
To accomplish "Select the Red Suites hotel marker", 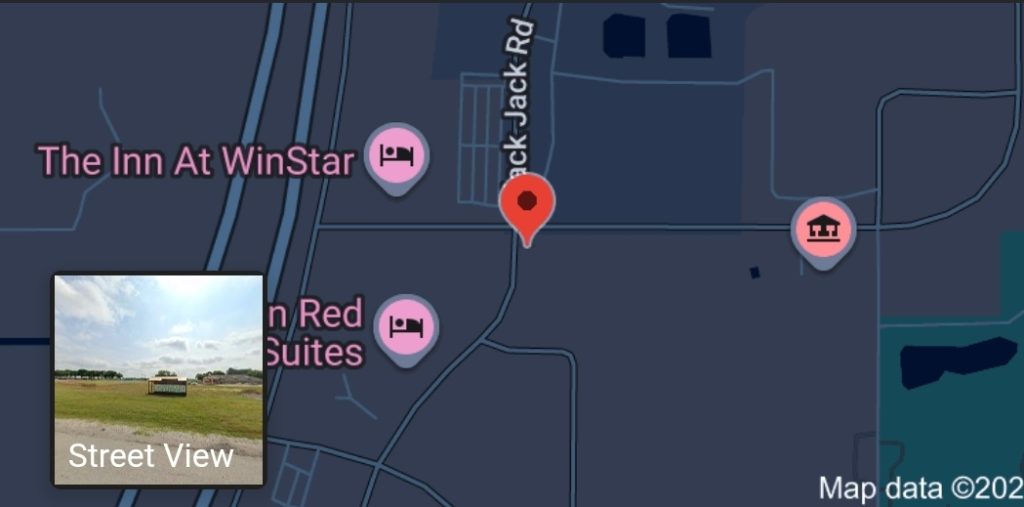I will [x=405, y=326].
